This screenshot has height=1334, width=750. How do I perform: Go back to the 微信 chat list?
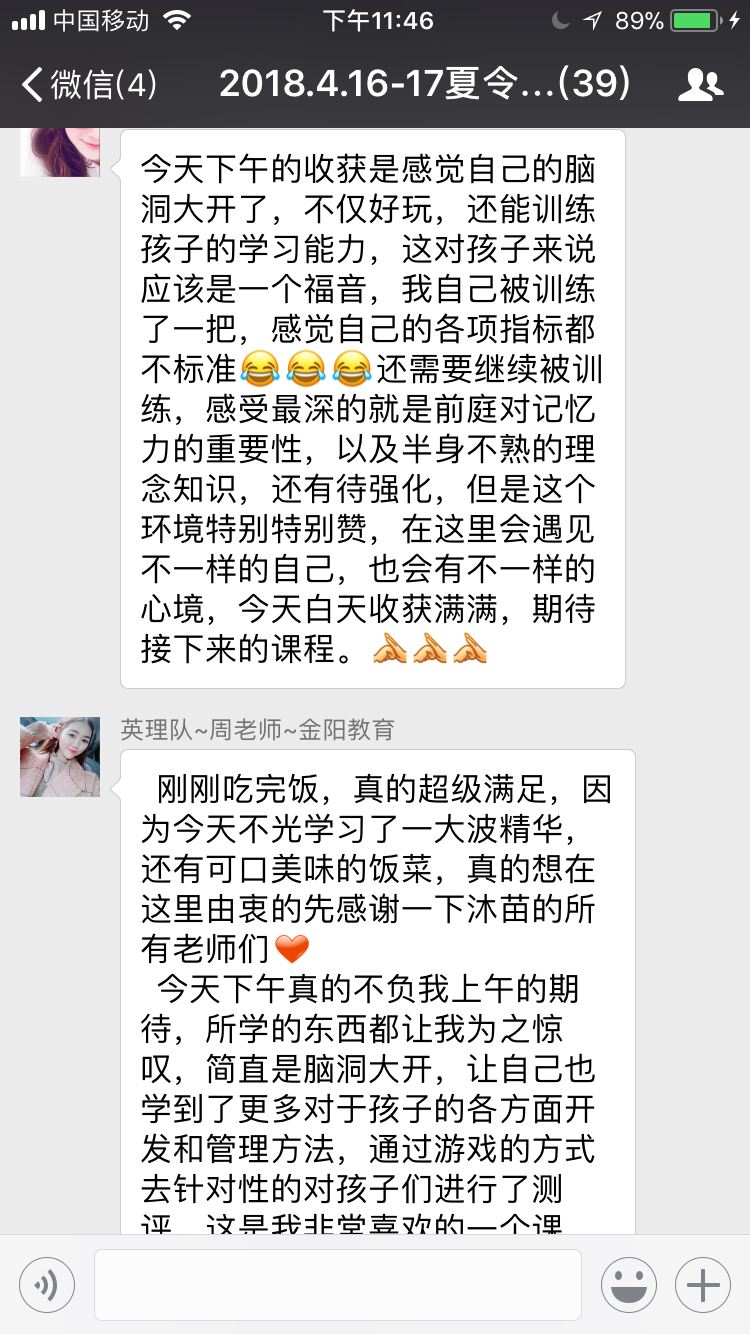(88, 85)
